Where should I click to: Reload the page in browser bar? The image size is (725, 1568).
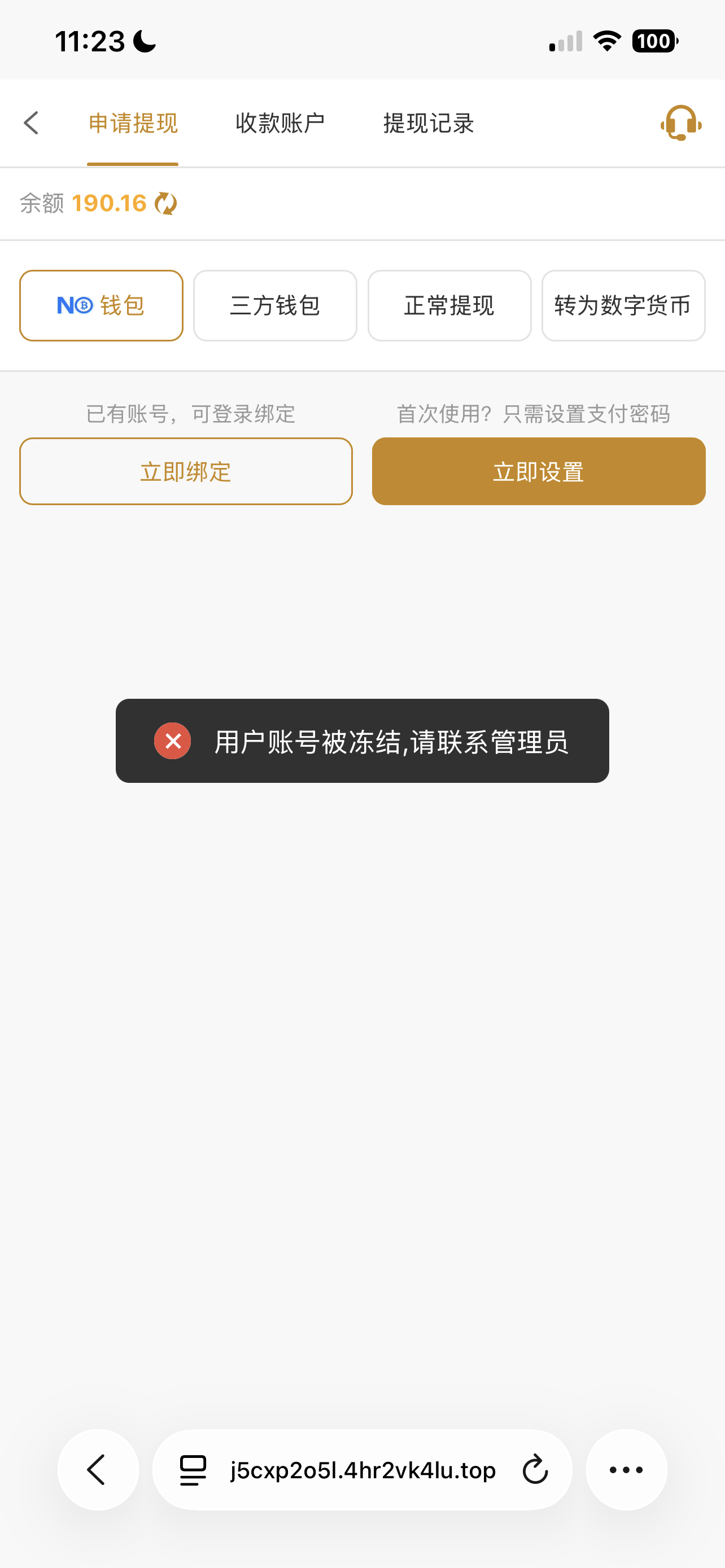535,1469
